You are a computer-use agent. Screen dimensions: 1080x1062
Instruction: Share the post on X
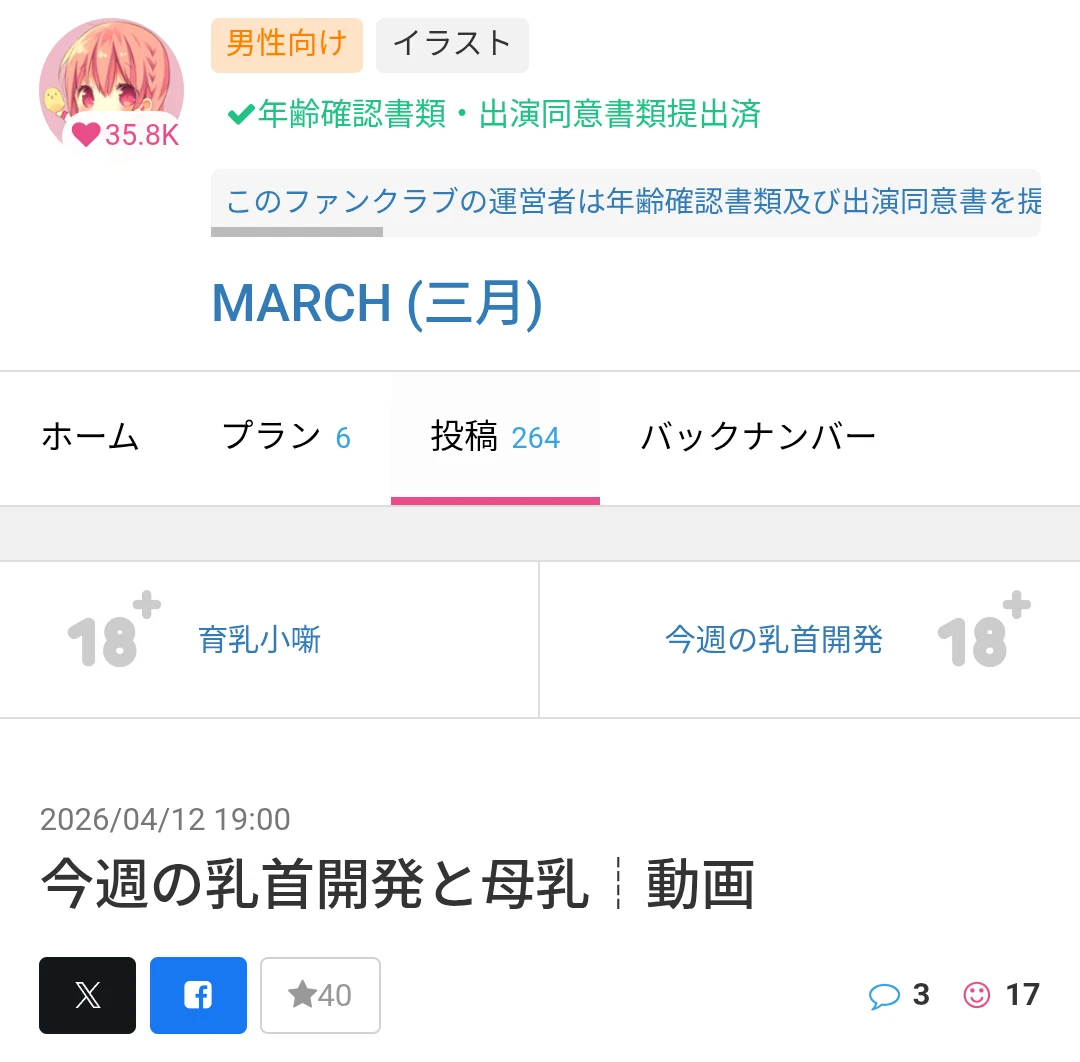tap(88, 995)
